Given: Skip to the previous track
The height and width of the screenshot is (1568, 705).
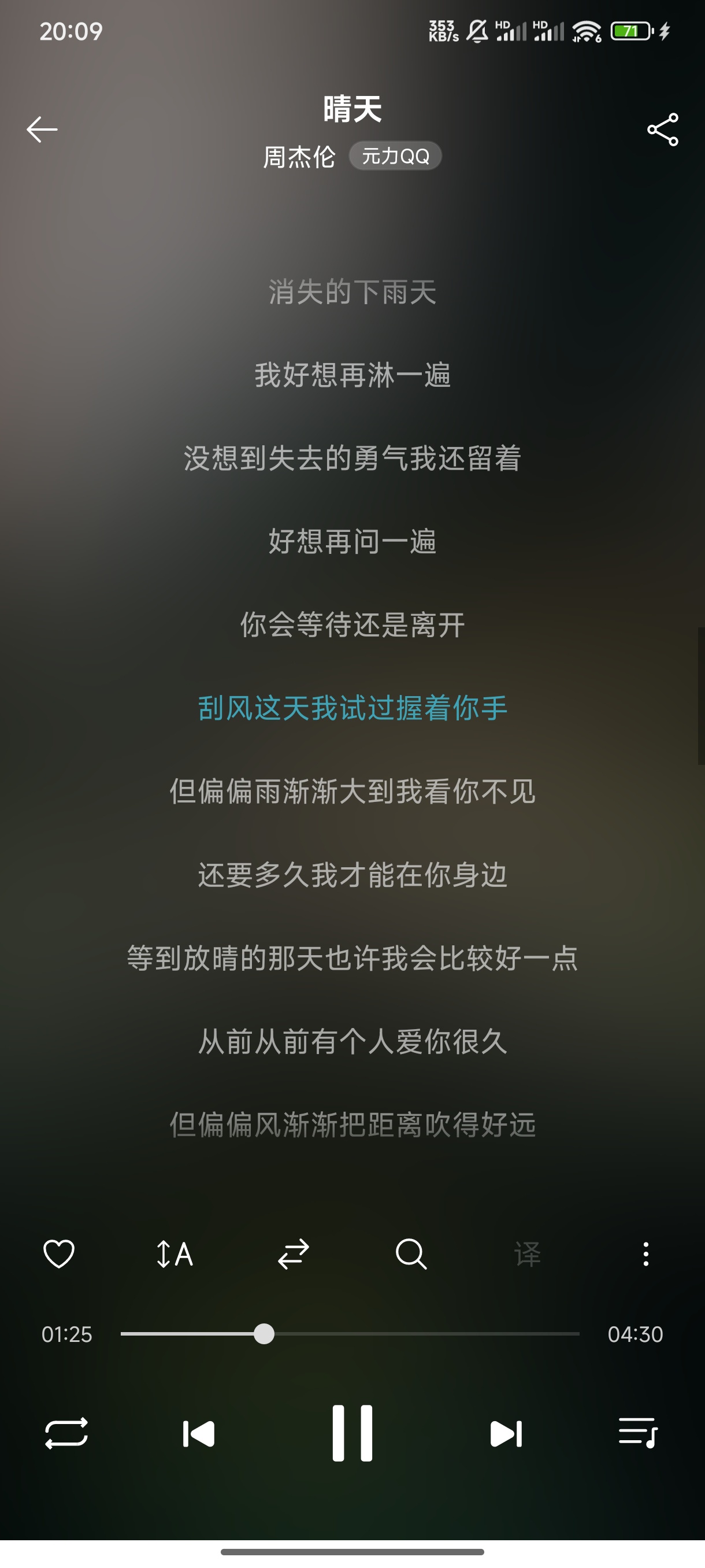Looking at the screenshot, I should (x=199, y=1433).
